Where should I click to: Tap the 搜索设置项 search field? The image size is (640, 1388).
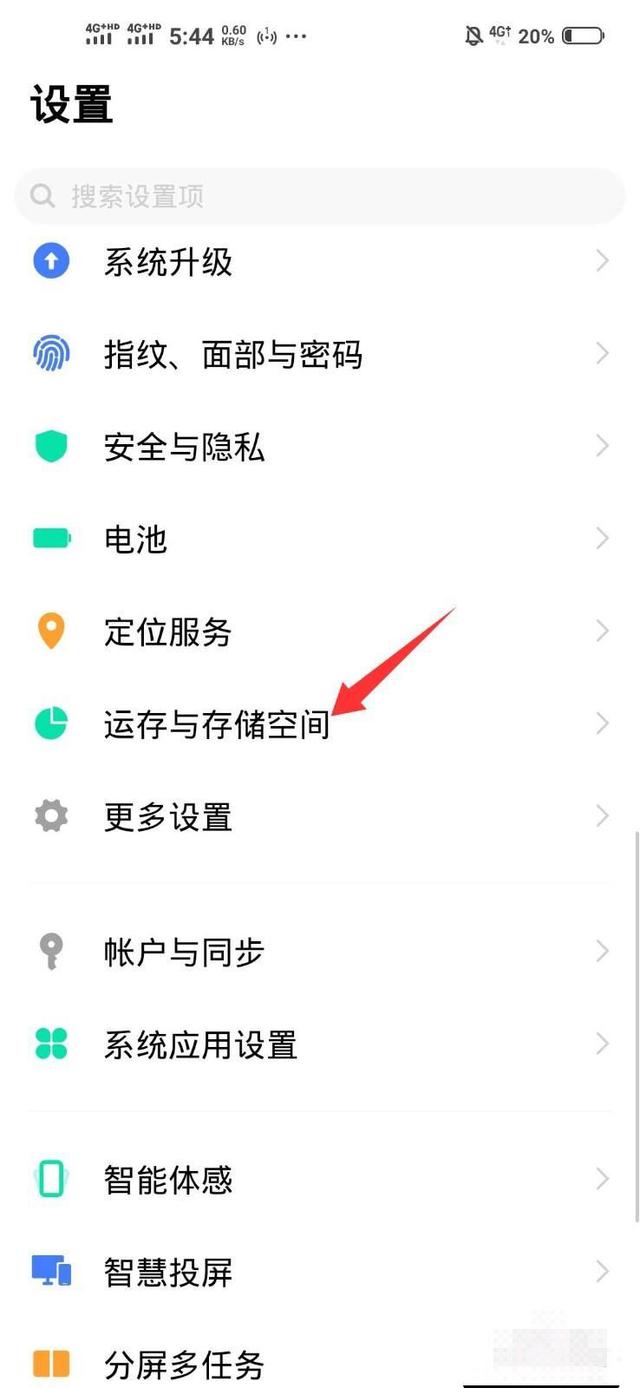point(320,196)
